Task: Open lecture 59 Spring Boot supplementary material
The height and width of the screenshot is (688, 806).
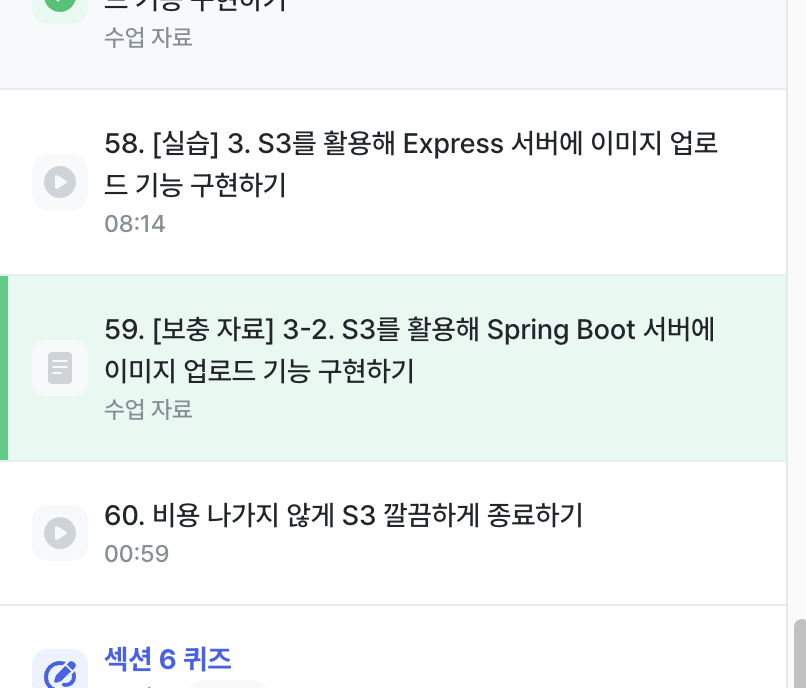Action: pos(410,351)
